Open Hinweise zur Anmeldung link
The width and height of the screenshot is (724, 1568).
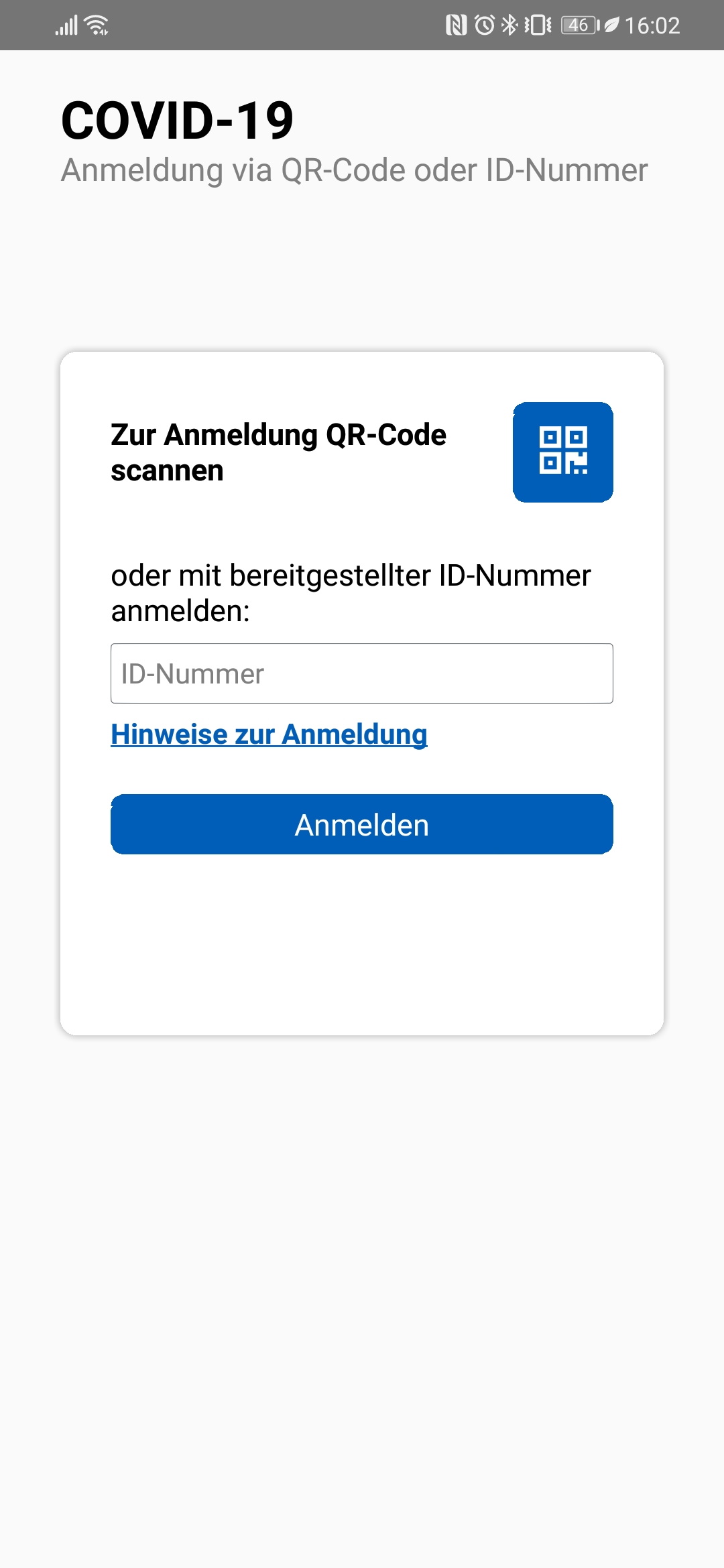click(269, 734)
